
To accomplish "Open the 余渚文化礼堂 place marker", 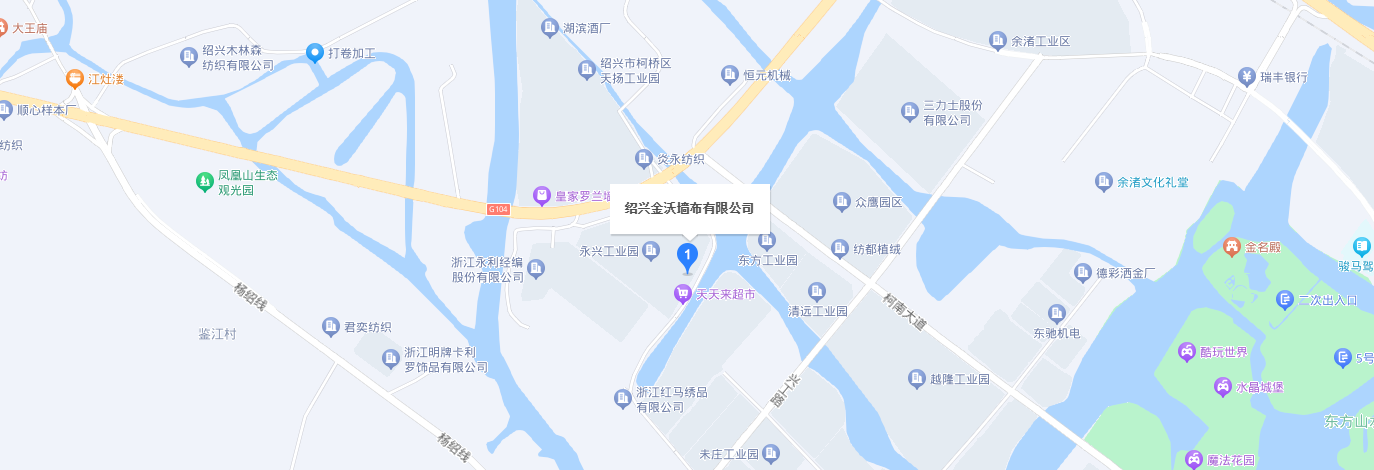I will 1103,182.
